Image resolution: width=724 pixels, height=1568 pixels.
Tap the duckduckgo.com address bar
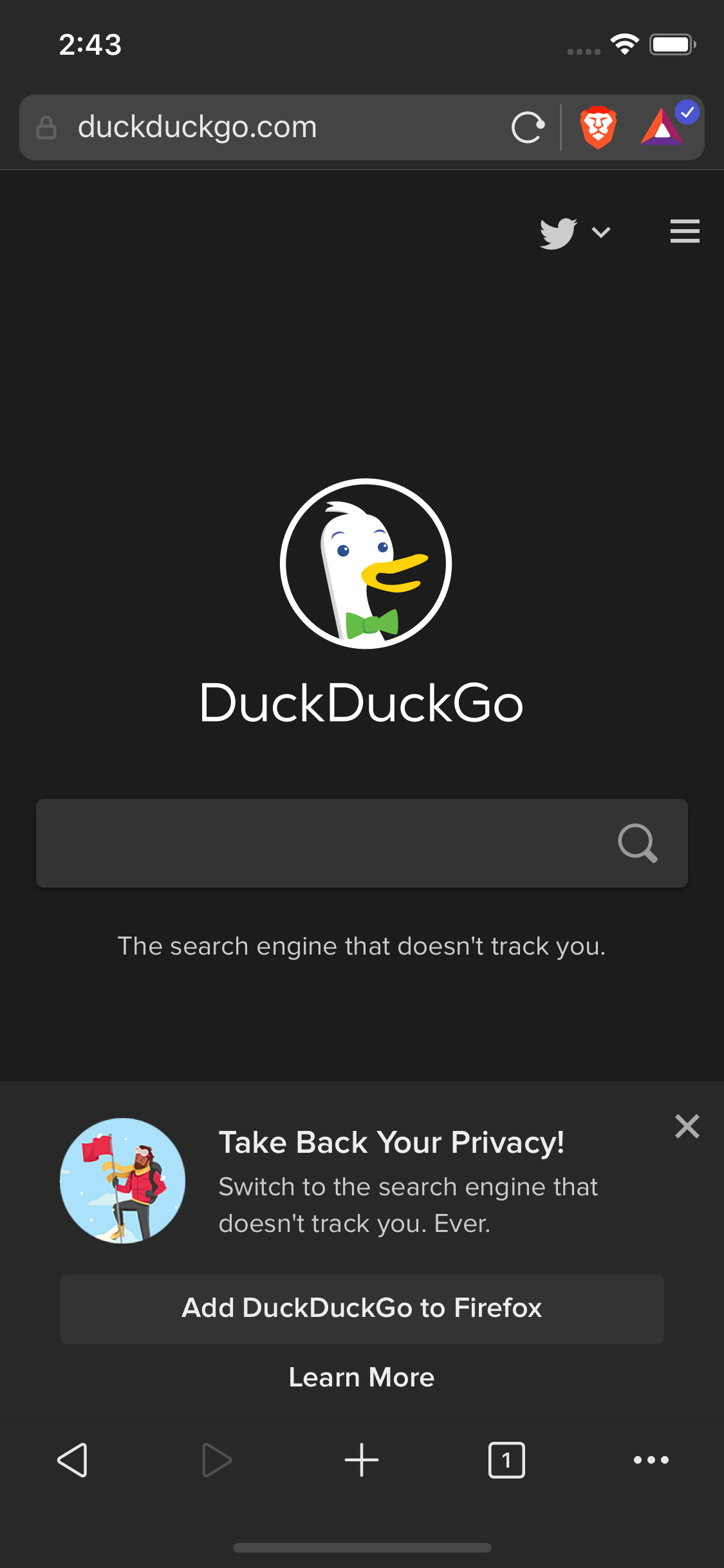257,127
